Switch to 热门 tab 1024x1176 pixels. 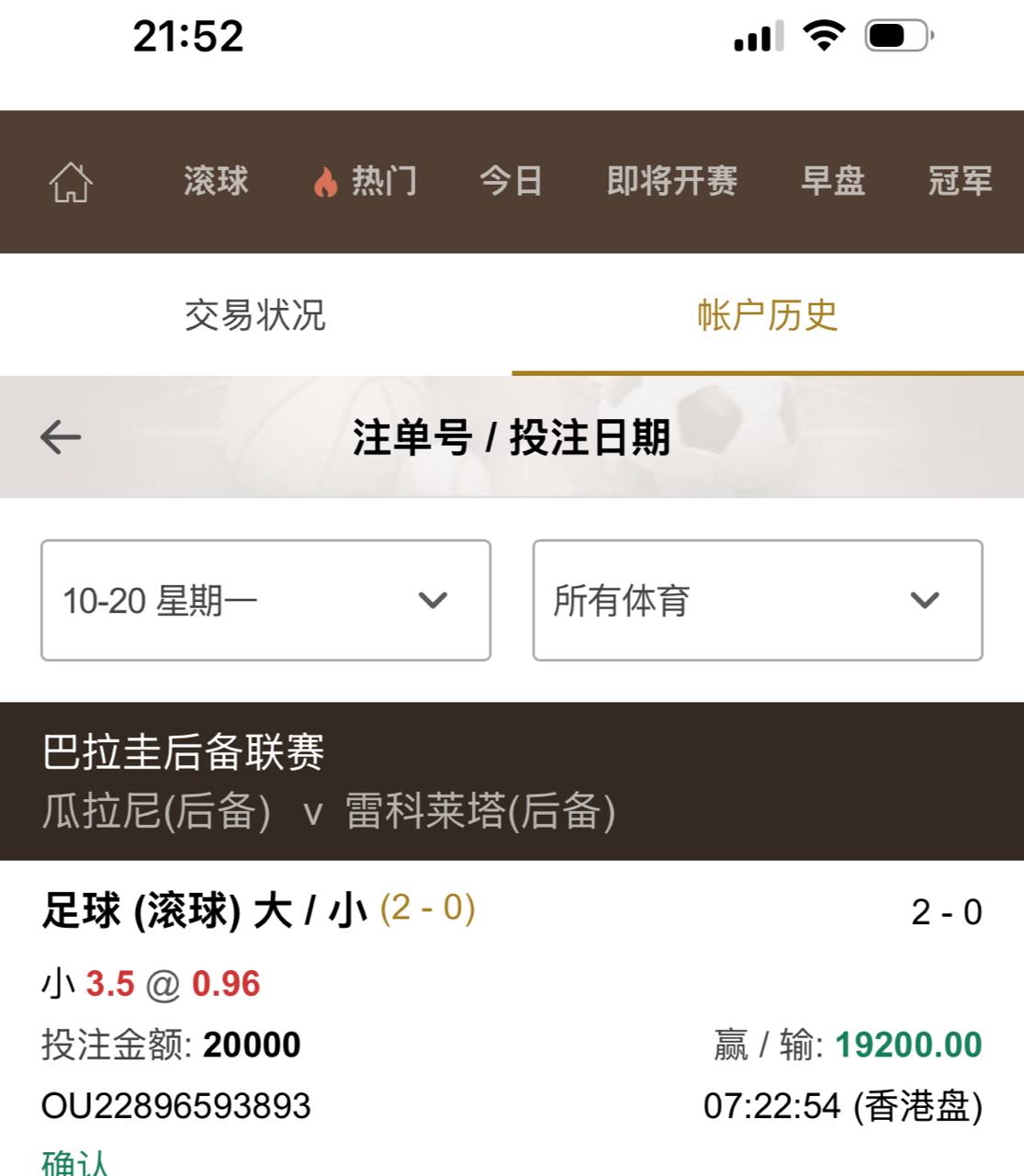366,182
